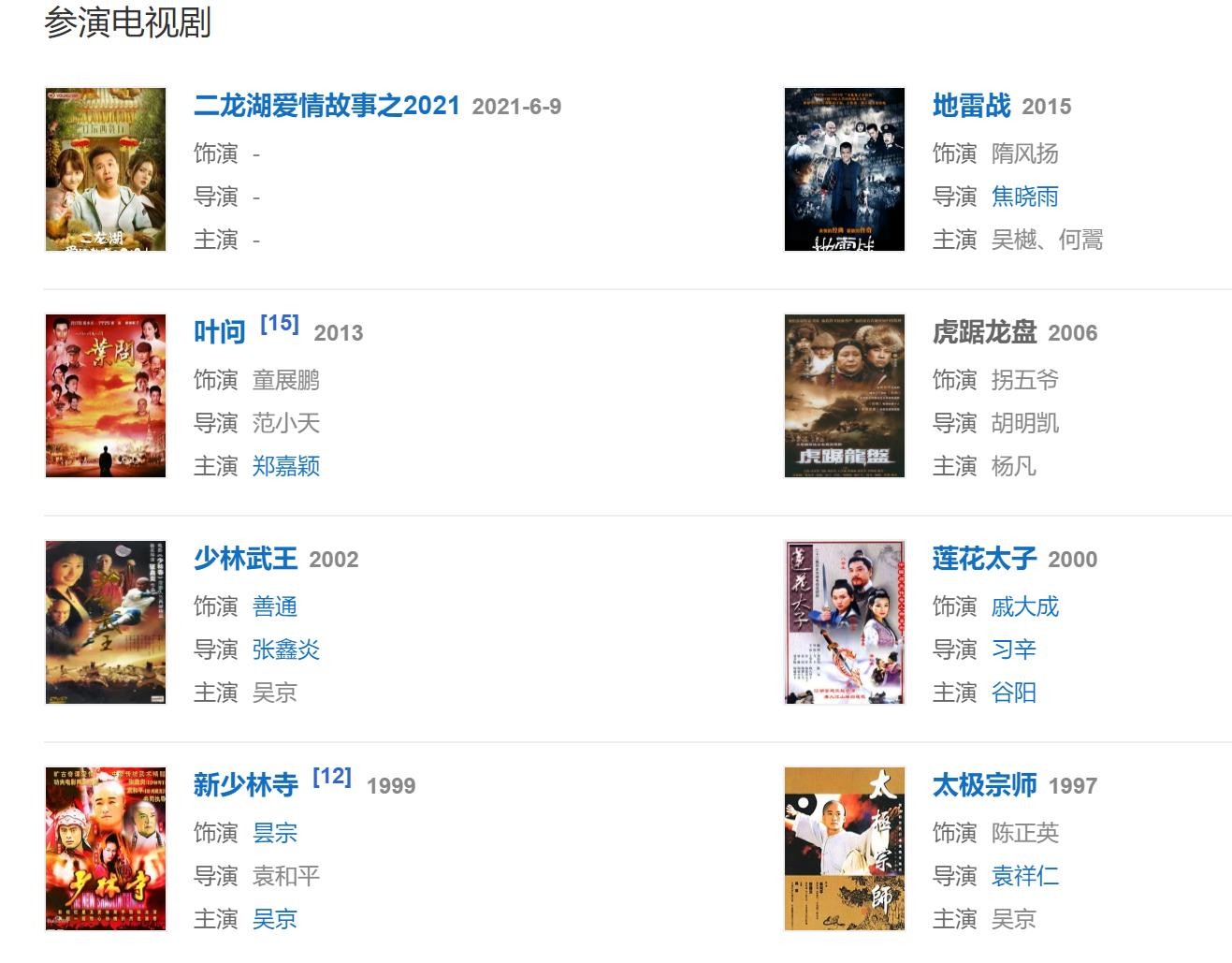1232x963 pixels.
Task: Open actress 郑嘉颖 link
Action: (x=285, y=466)
